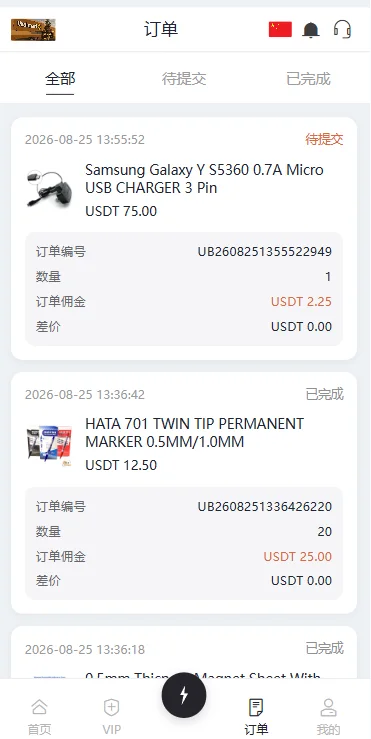Open the HATA 701 marker order card
371x739 pixels.
(x=184, y=493)
